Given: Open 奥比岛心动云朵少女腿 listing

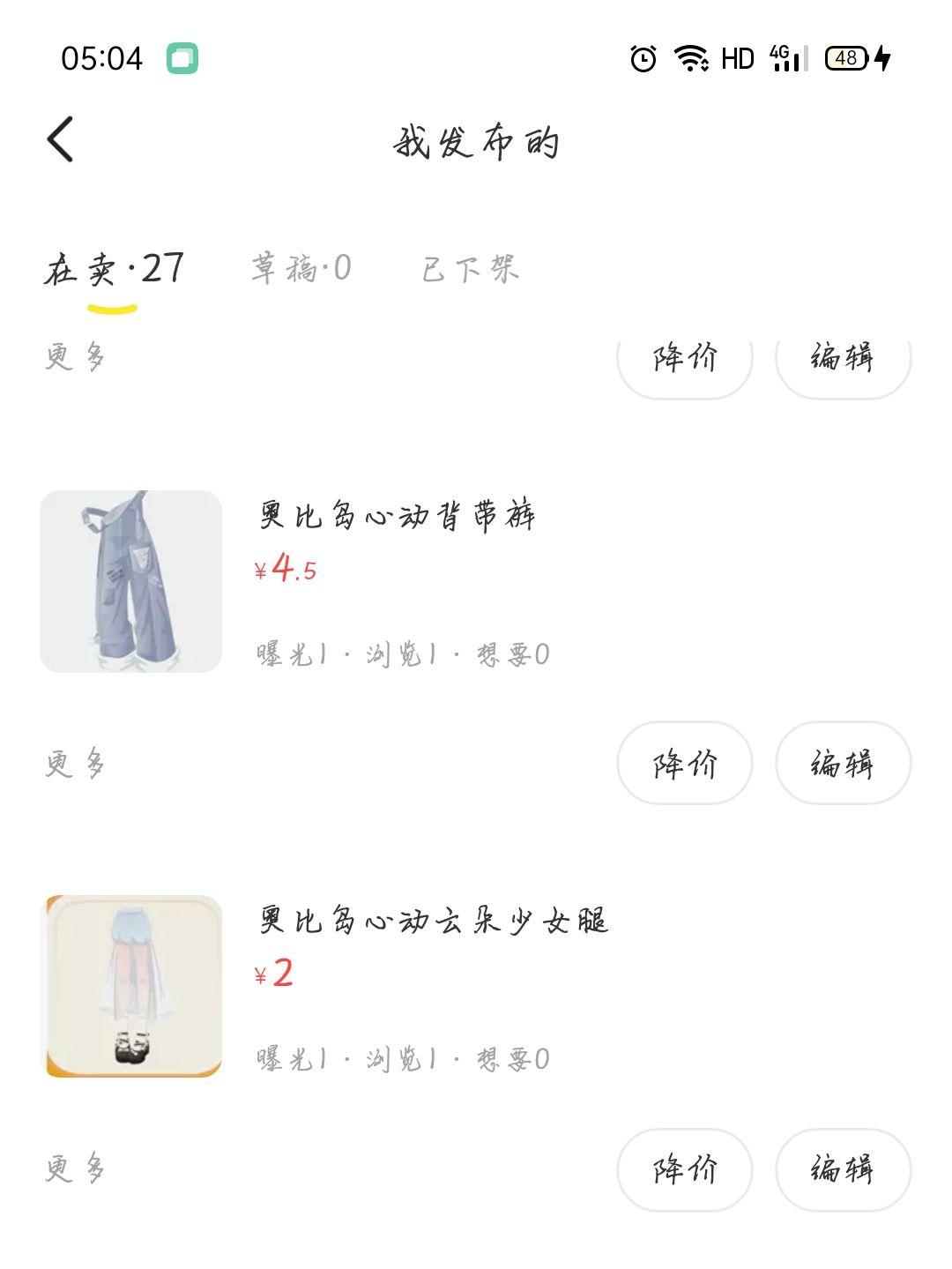Looking at the screenshot, I should click(433, 921).
